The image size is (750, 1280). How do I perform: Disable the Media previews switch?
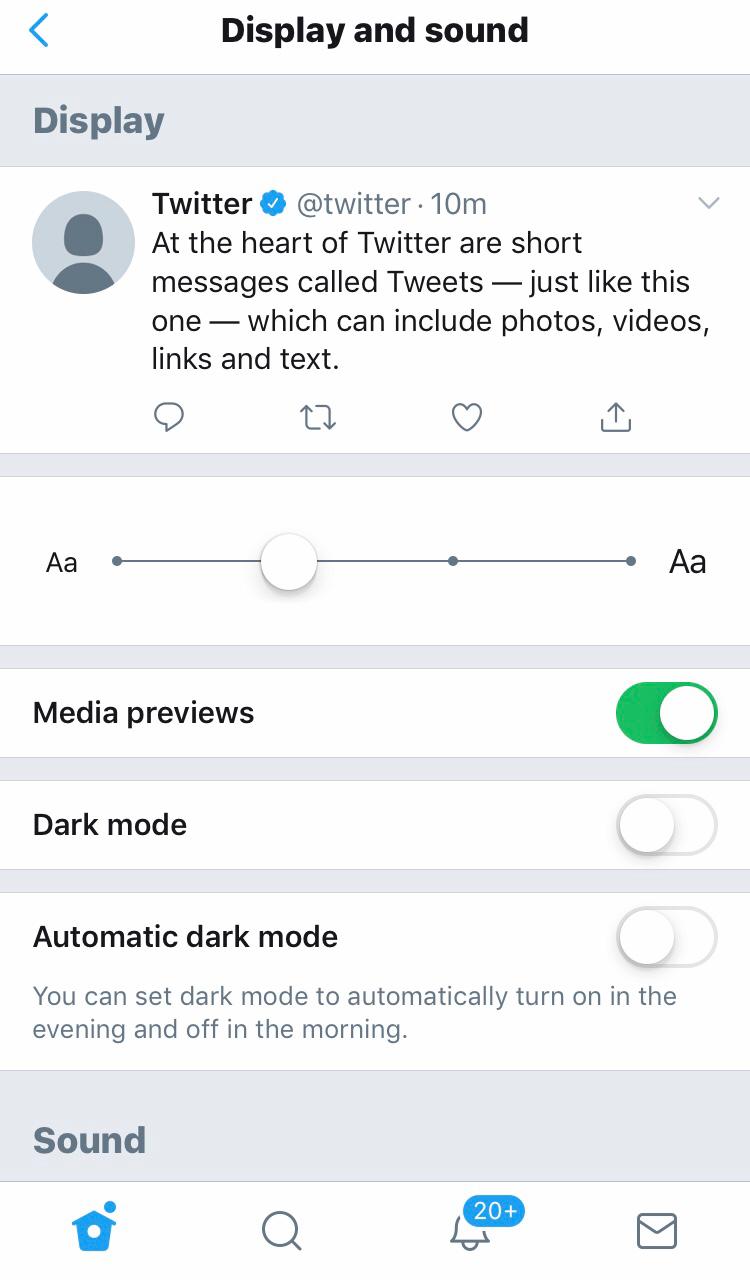[666, 713]
